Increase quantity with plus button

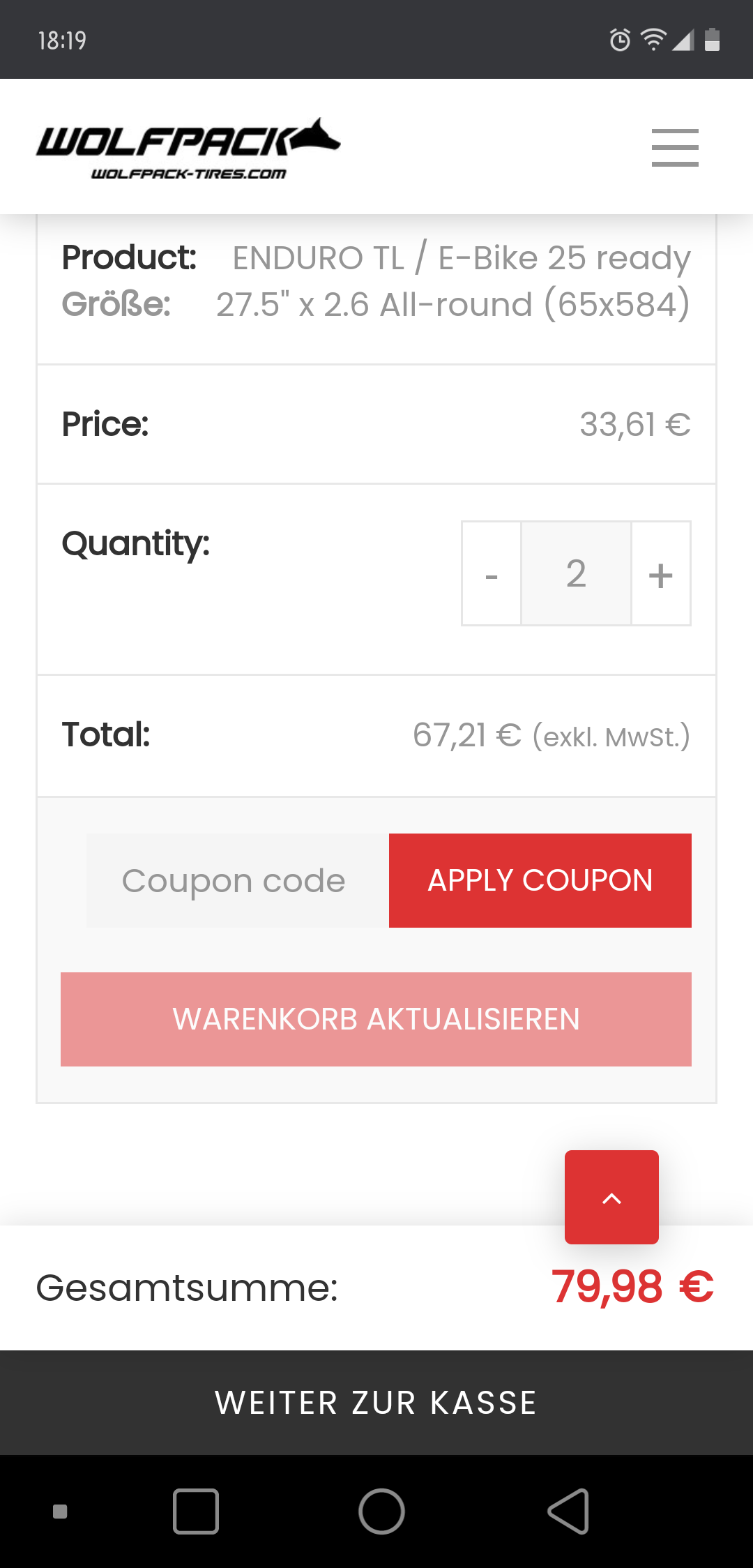point(660,573)
